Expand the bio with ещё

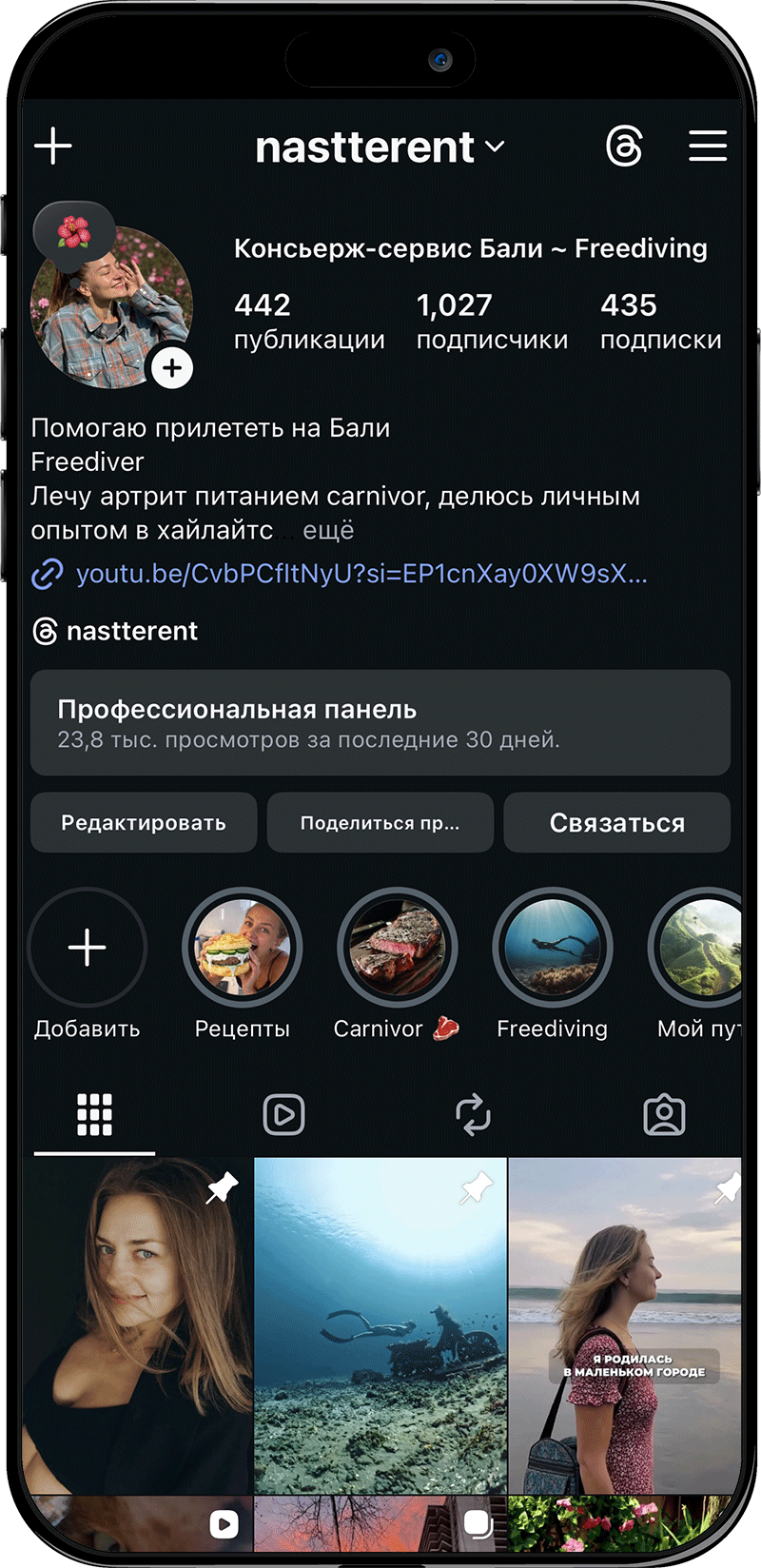click(x=328, y=530)
